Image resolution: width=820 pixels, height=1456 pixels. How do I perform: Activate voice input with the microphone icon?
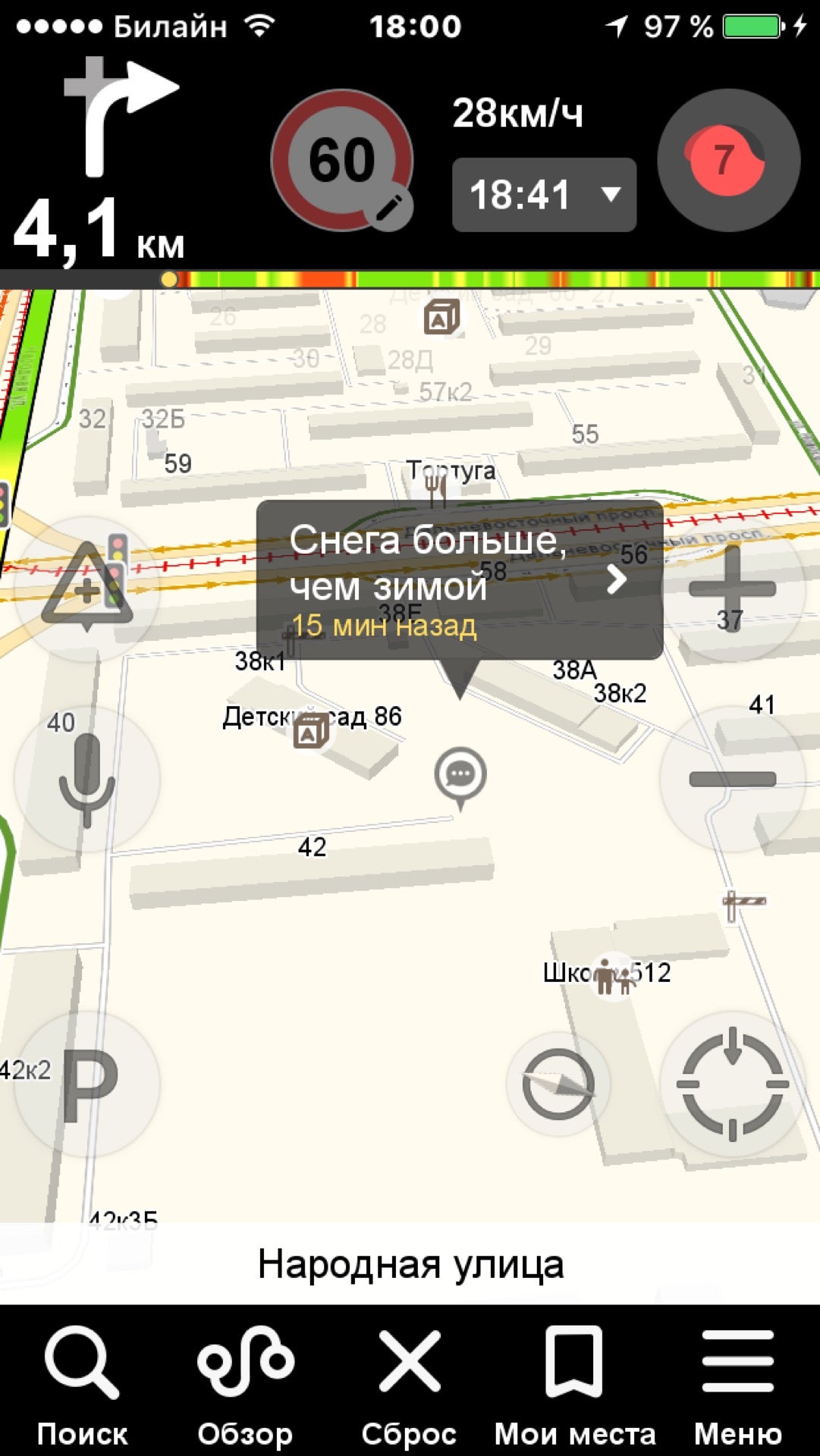click(87, 781)
